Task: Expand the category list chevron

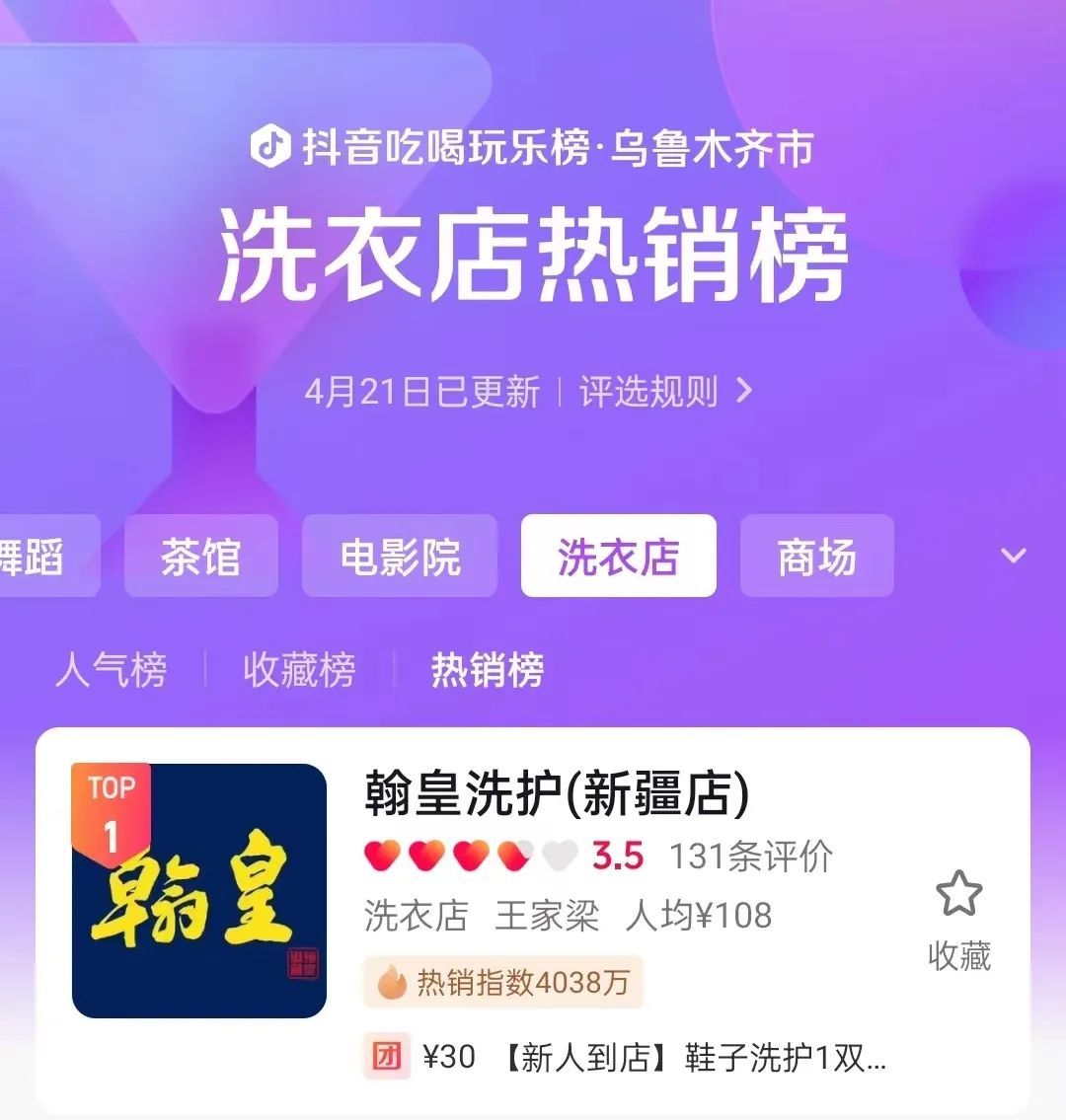Action: 1014,556
